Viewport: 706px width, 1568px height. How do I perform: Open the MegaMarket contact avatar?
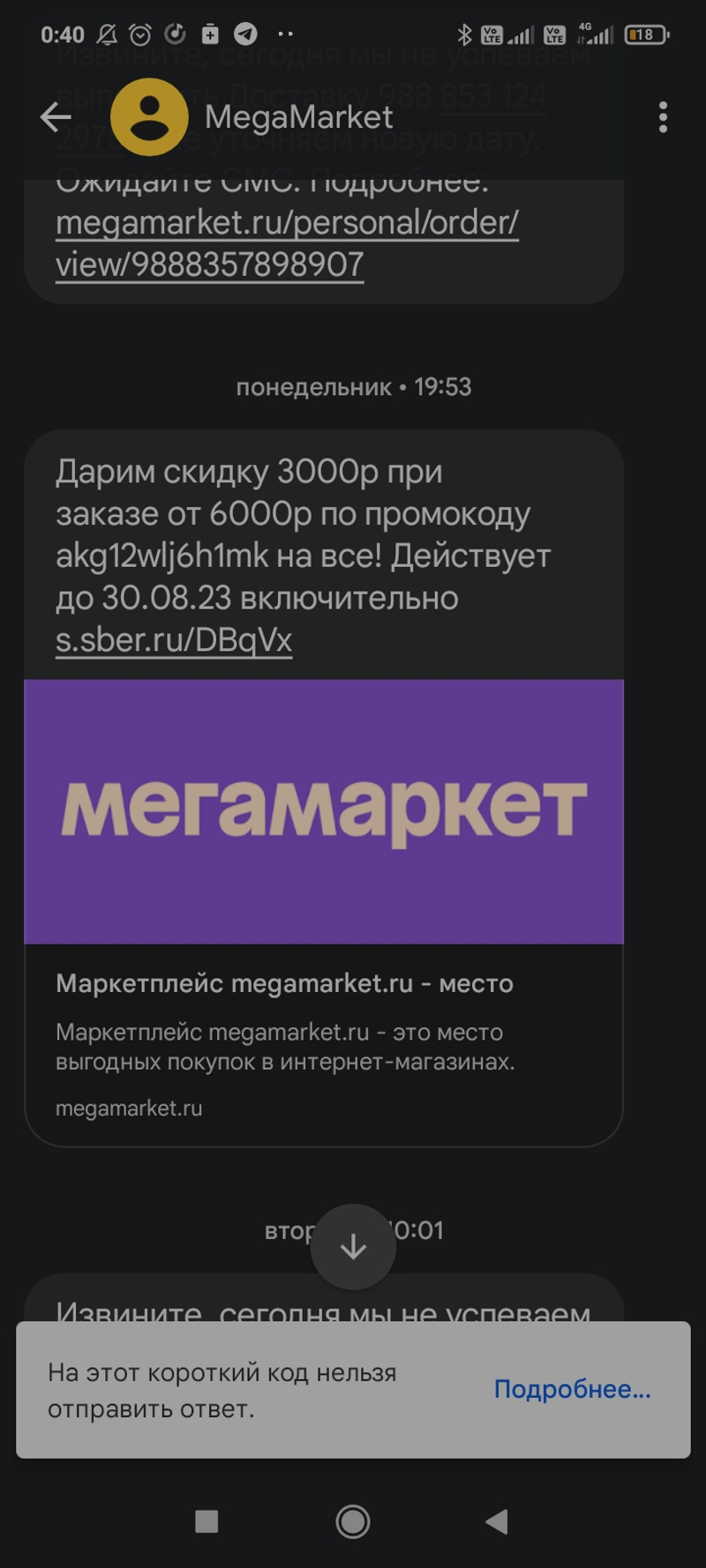pos(149,117)
